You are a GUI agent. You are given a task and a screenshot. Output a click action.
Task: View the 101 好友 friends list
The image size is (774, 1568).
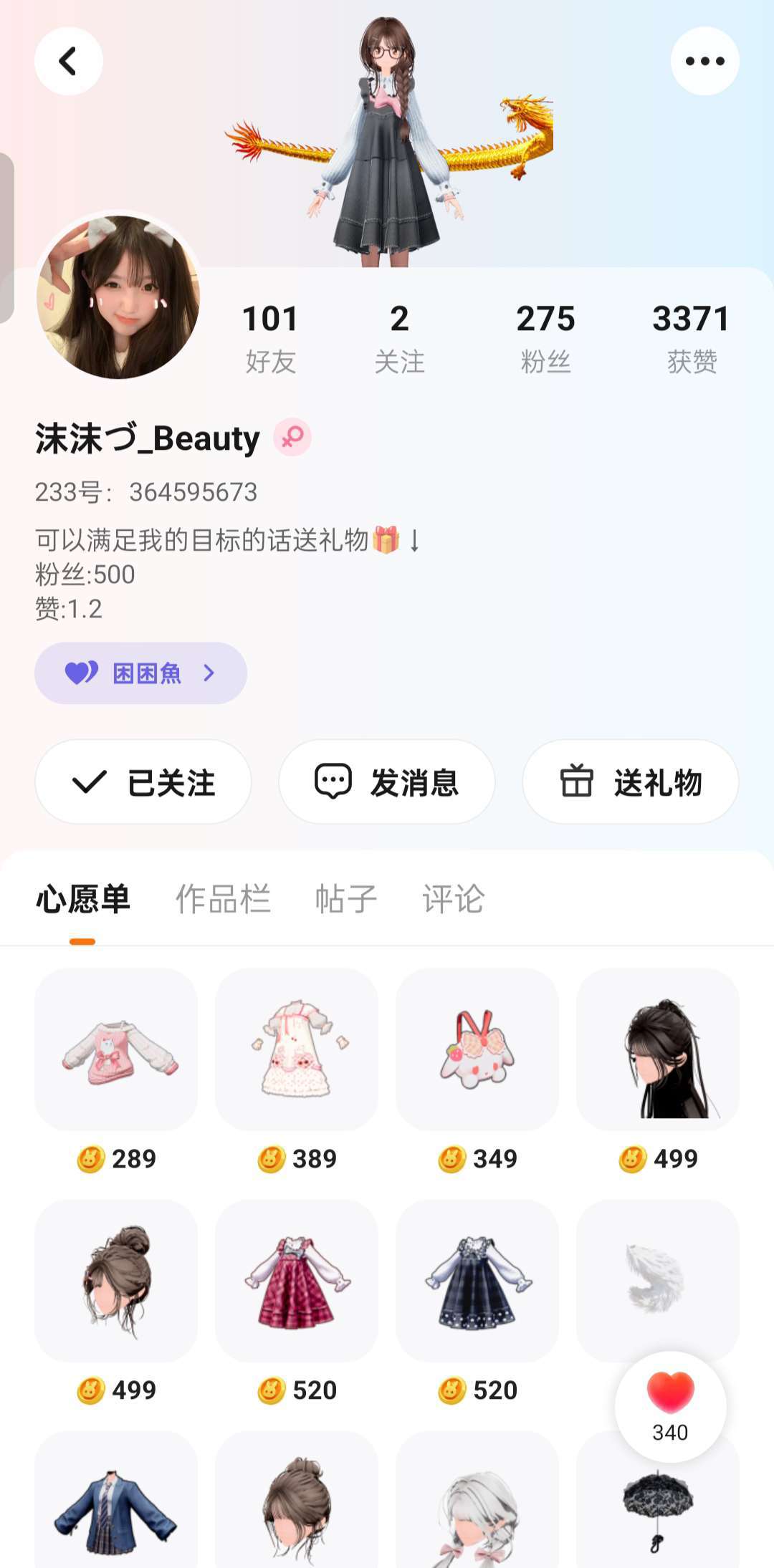pos(270,337)
